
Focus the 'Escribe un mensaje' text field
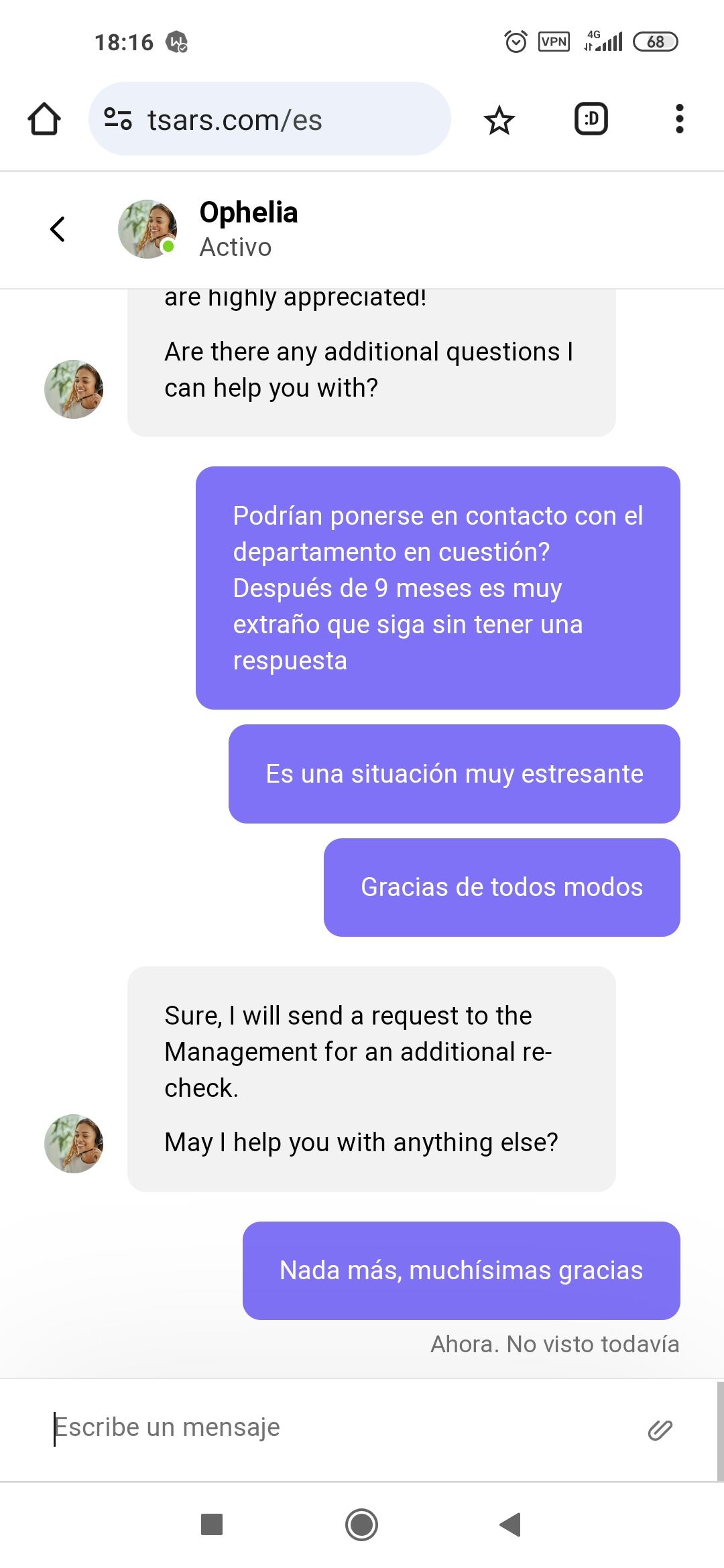[x=335, y=1428]
